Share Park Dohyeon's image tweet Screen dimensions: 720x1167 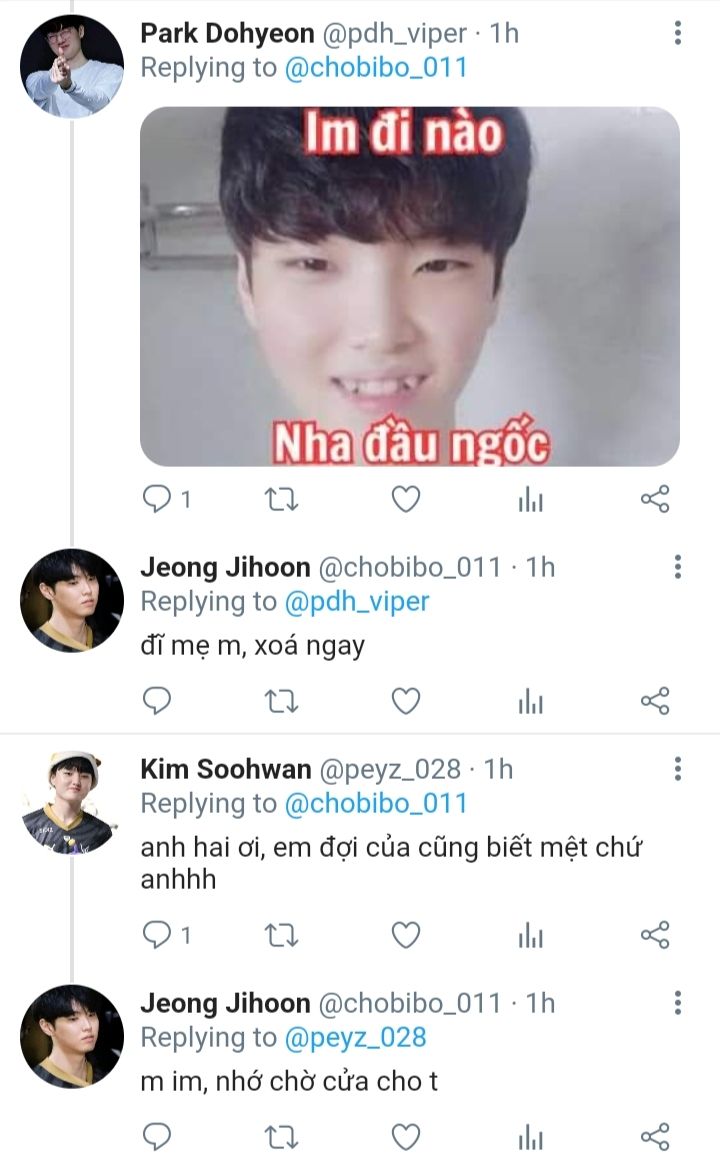[654, 499]
